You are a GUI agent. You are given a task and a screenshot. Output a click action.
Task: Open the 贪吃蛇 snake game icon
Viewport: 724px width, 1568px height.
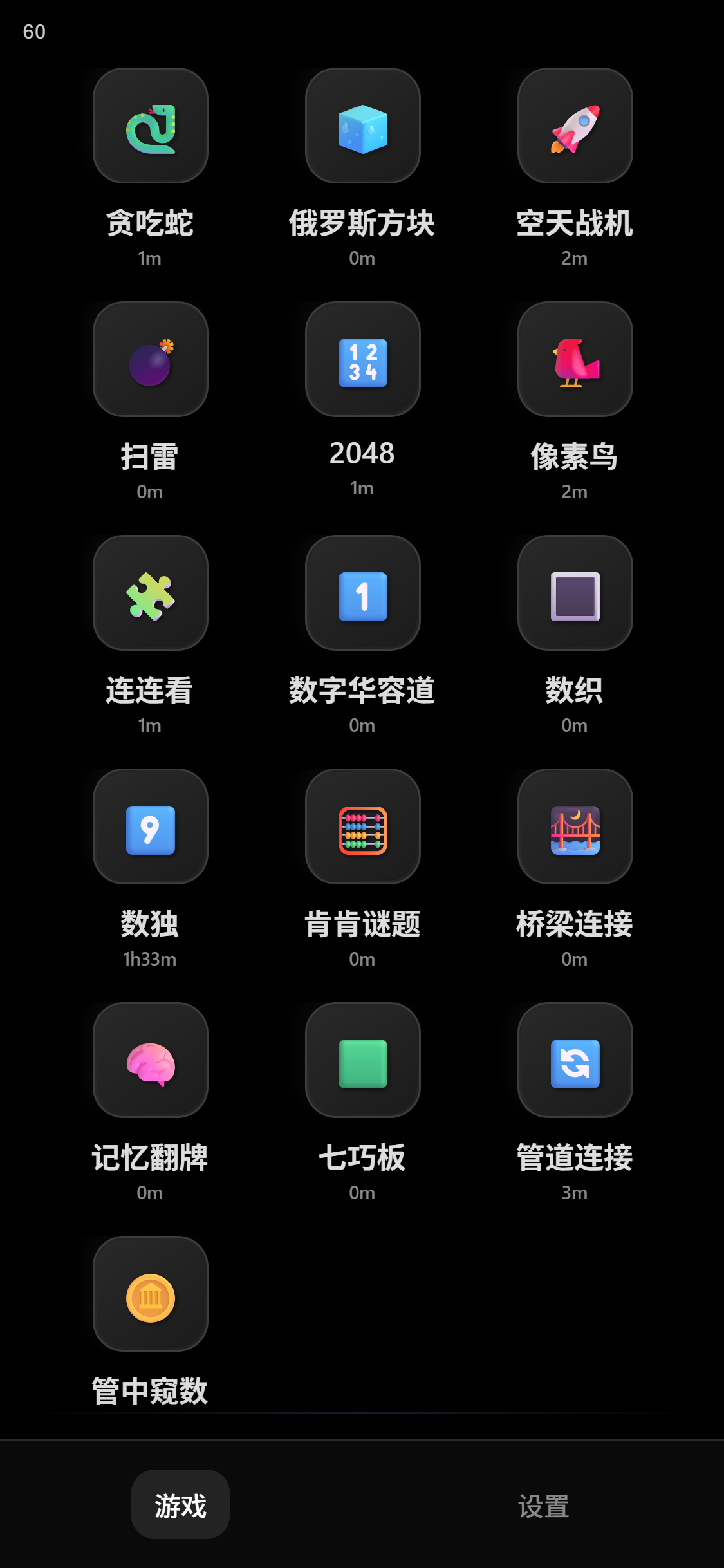pos(151,126)
